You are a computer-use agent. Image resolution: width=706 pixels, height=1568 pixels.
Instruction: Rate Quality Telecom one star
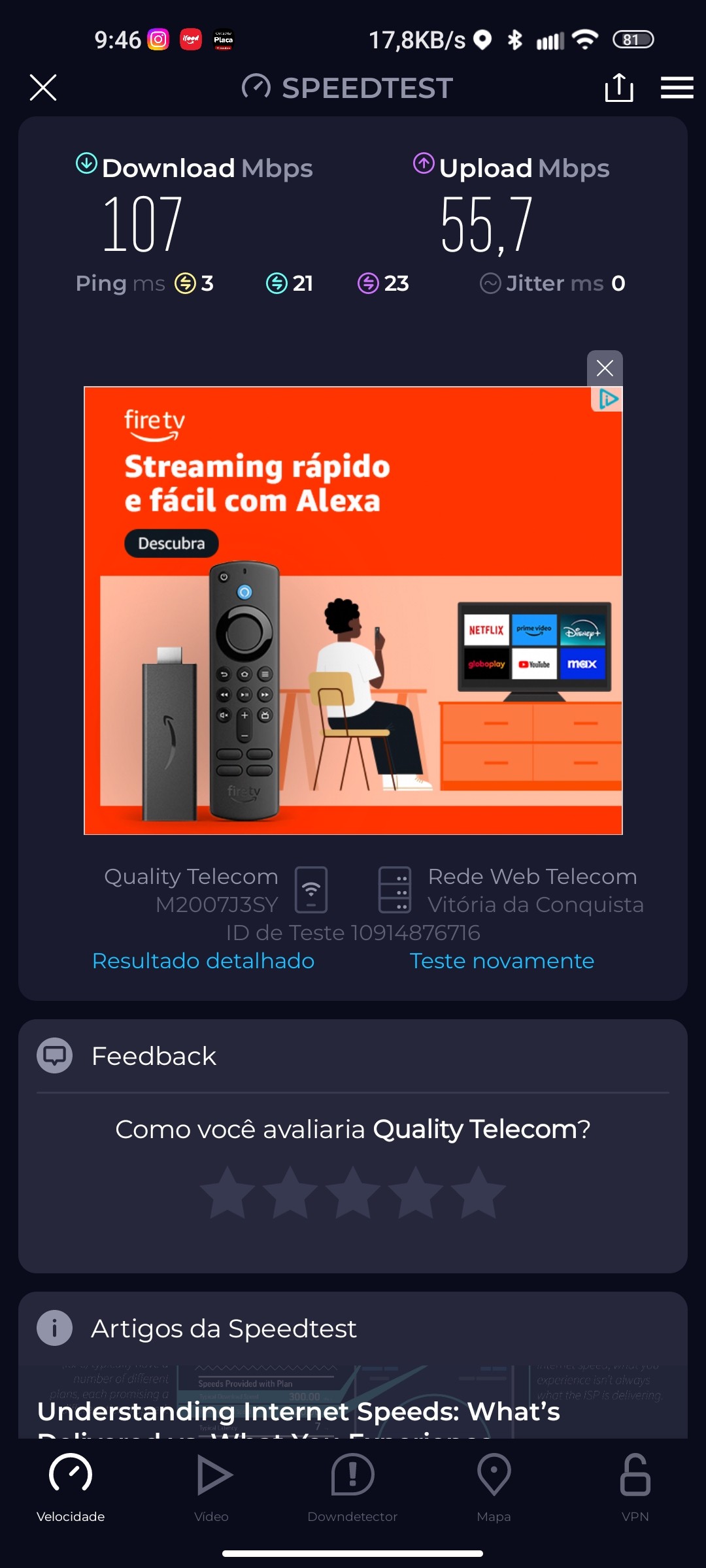tap(227, 1193)
